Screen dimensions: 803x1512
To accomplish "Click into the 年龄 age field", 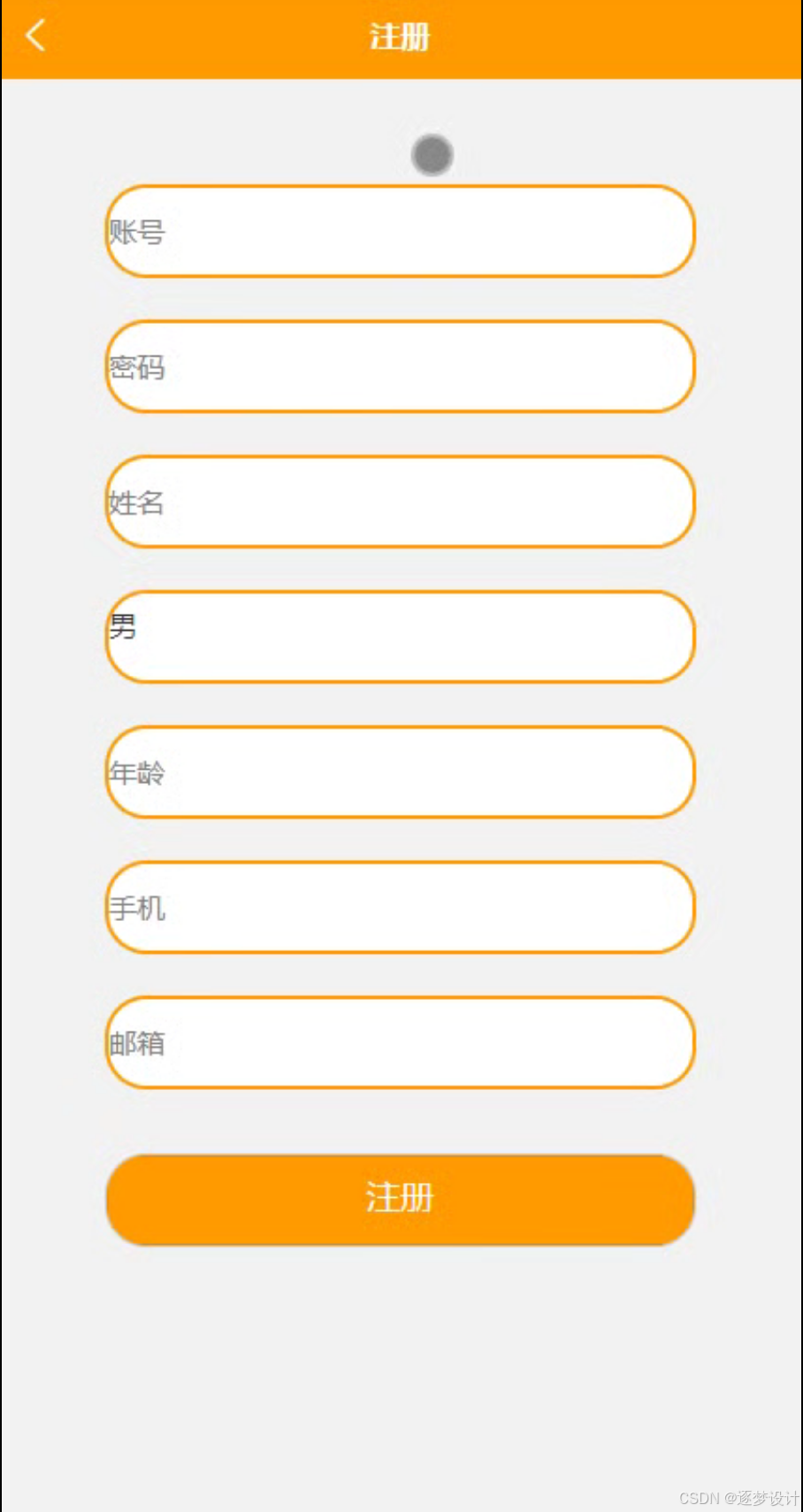I will 400,771.
